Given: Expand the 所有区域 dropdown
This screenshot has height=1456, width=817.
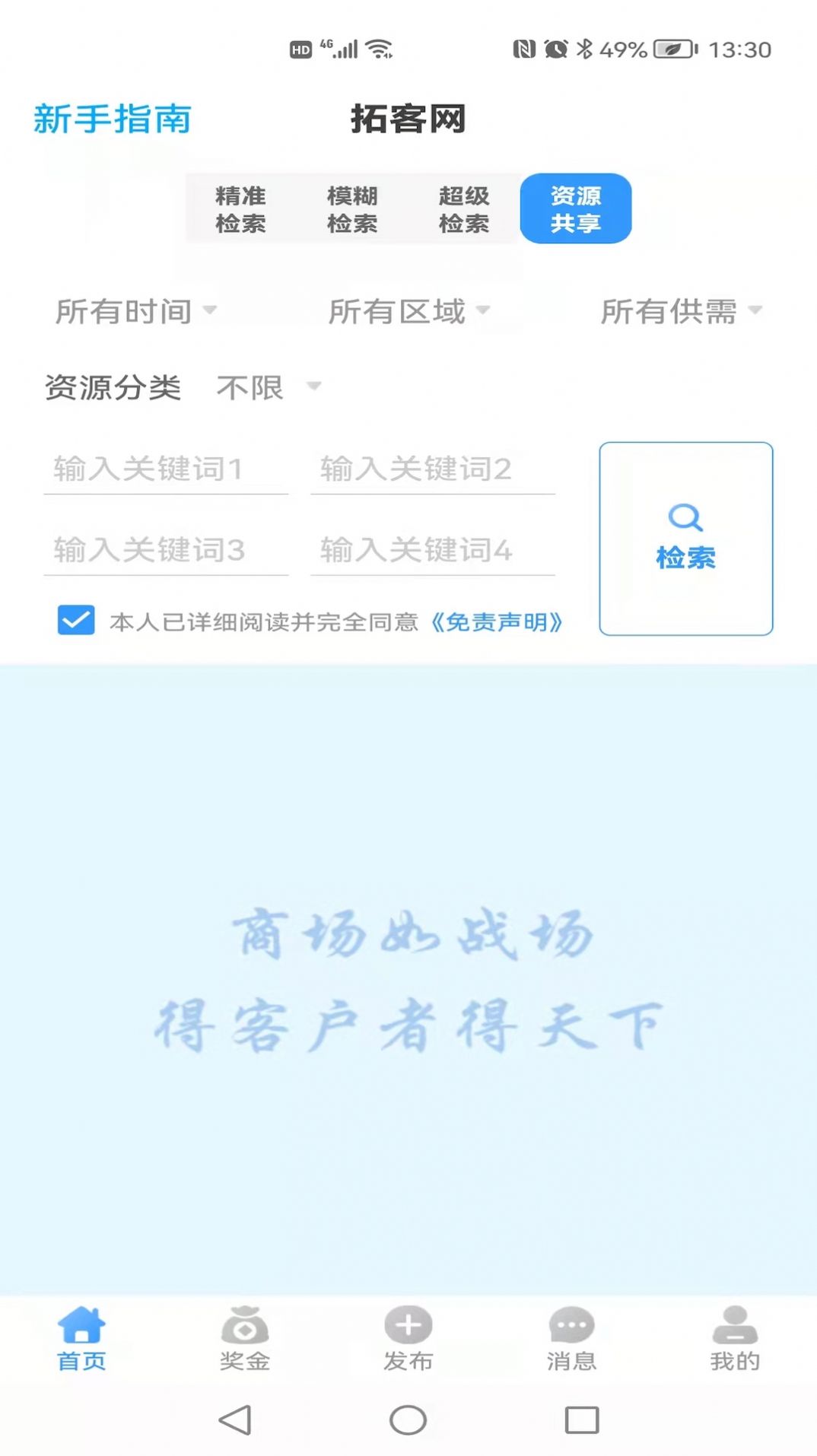Looking at the screenshot, I should click(409, 311).
